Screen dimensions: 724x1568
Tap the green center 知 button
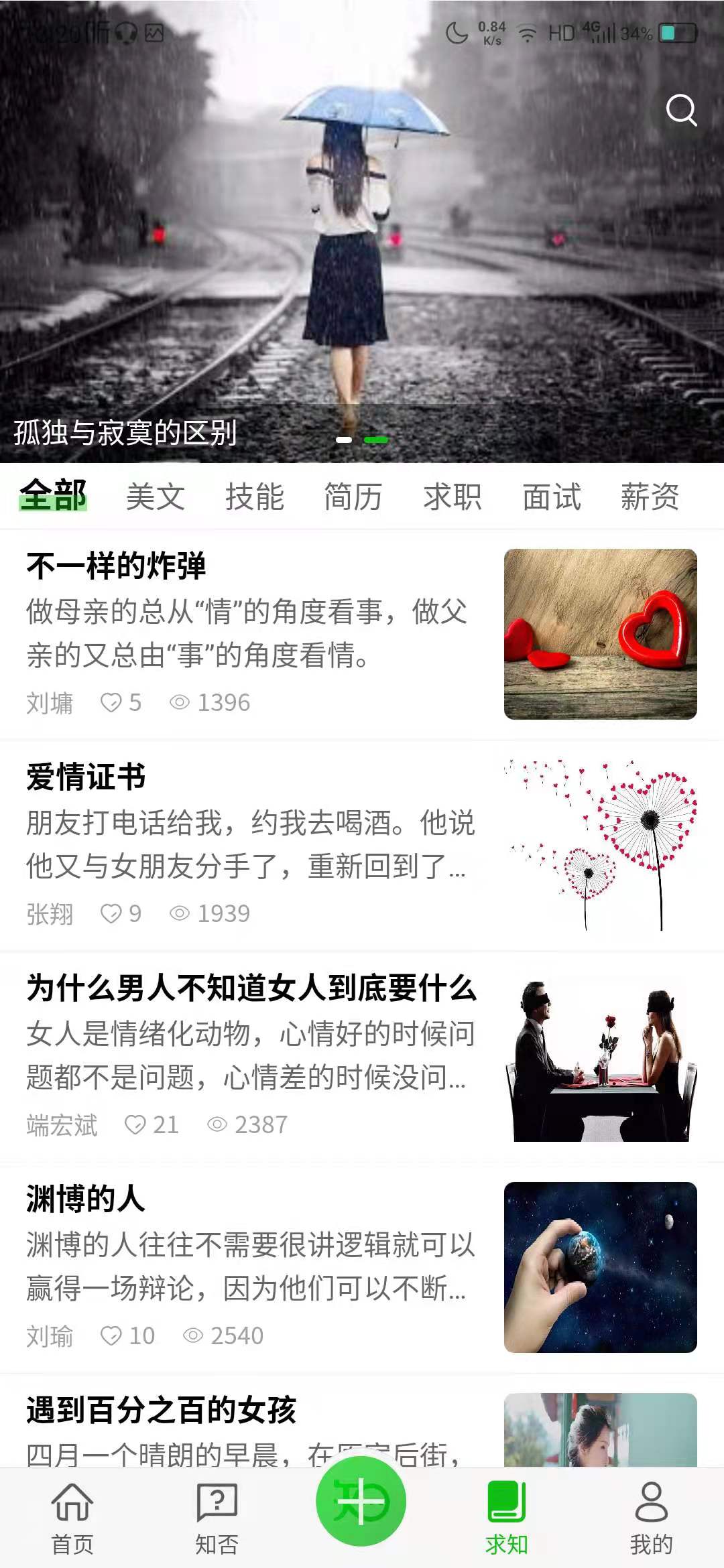tap(361, 1502)
